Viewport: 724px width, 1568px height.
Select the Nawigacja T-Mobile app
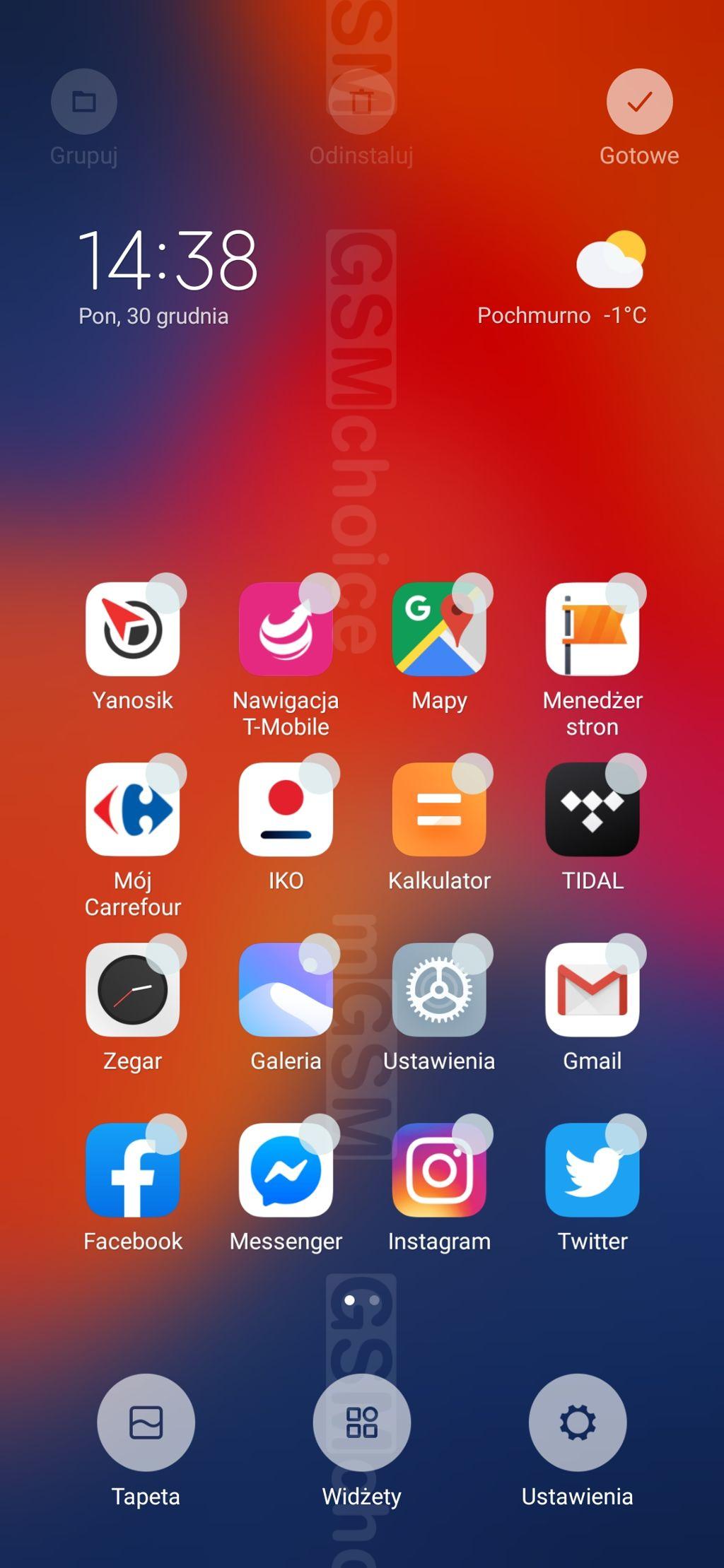coord(286,629)
